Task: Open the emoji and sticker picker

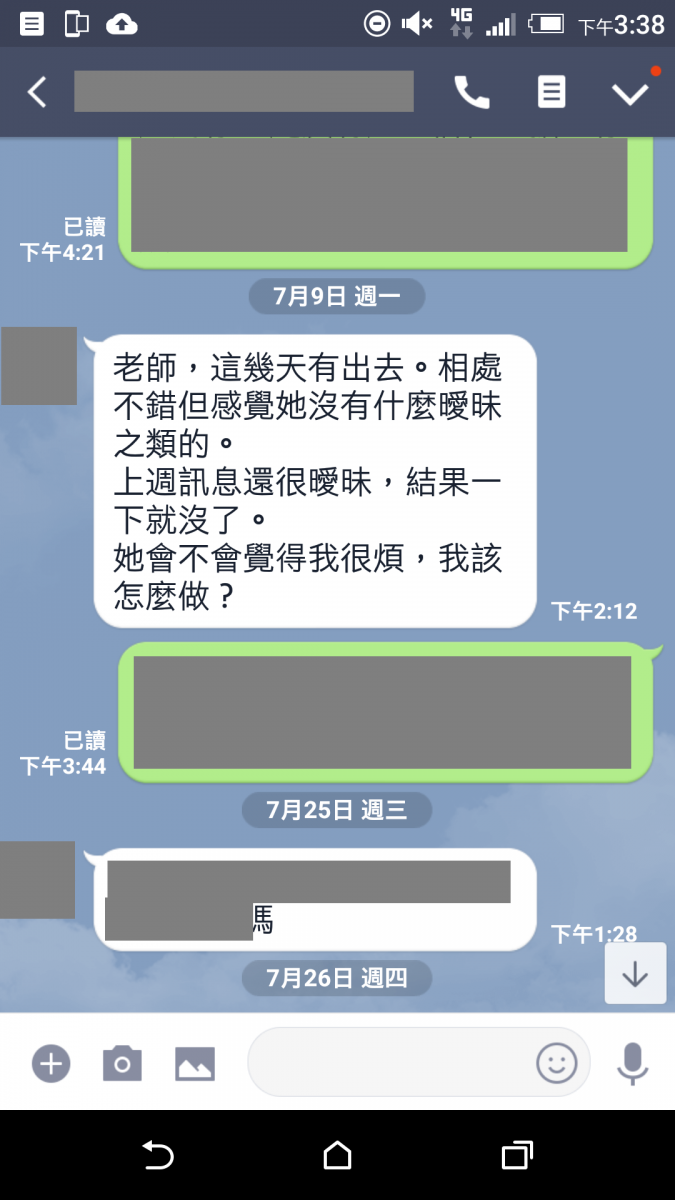Action: tap(557, 1062)
